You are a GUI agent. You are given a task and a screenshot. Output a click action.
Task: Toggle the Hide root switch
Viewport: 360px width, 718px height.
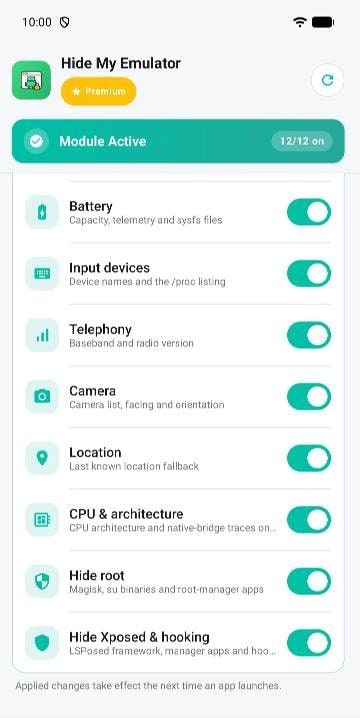pos(309,582)
